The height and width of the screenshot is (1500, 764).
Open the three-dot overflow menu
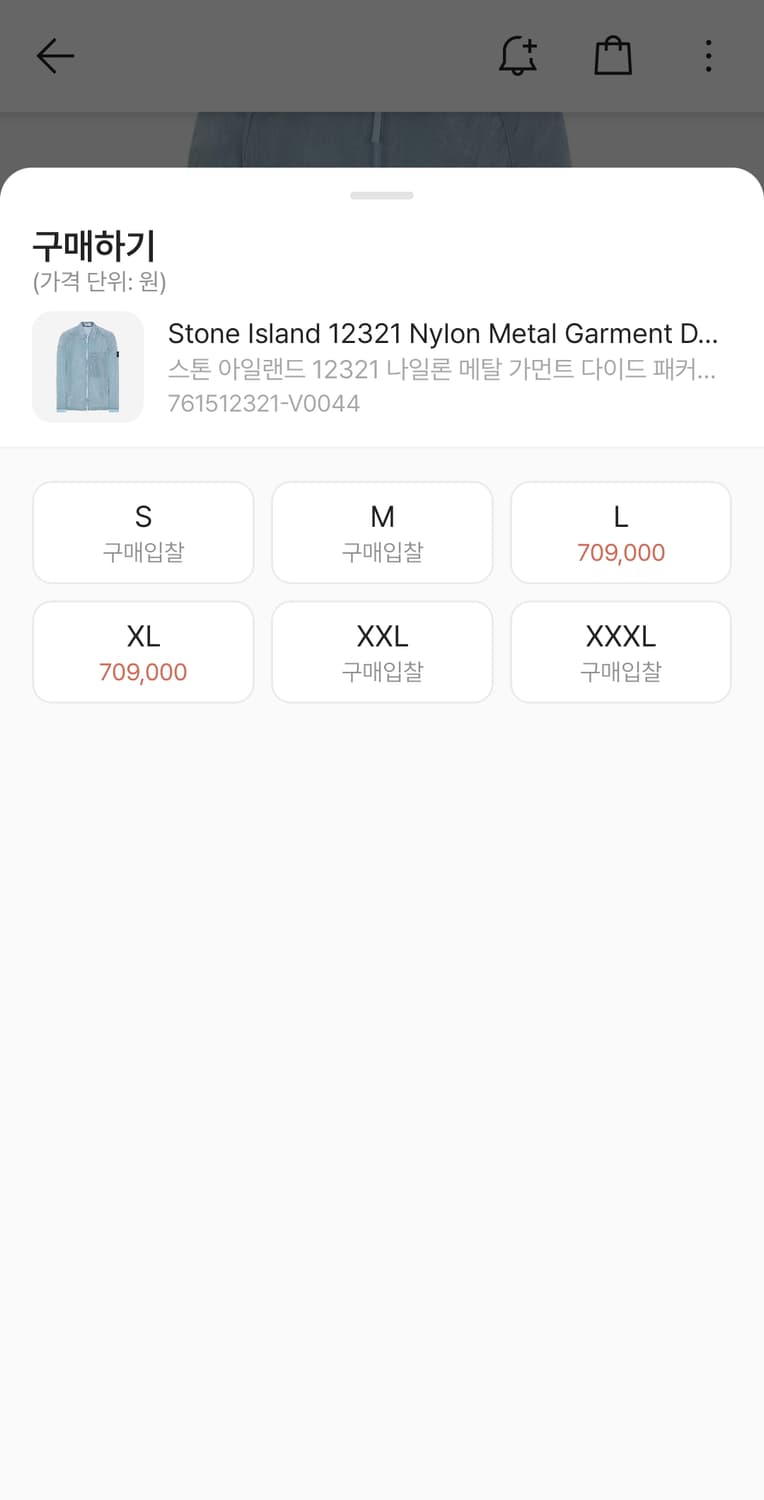708,56
